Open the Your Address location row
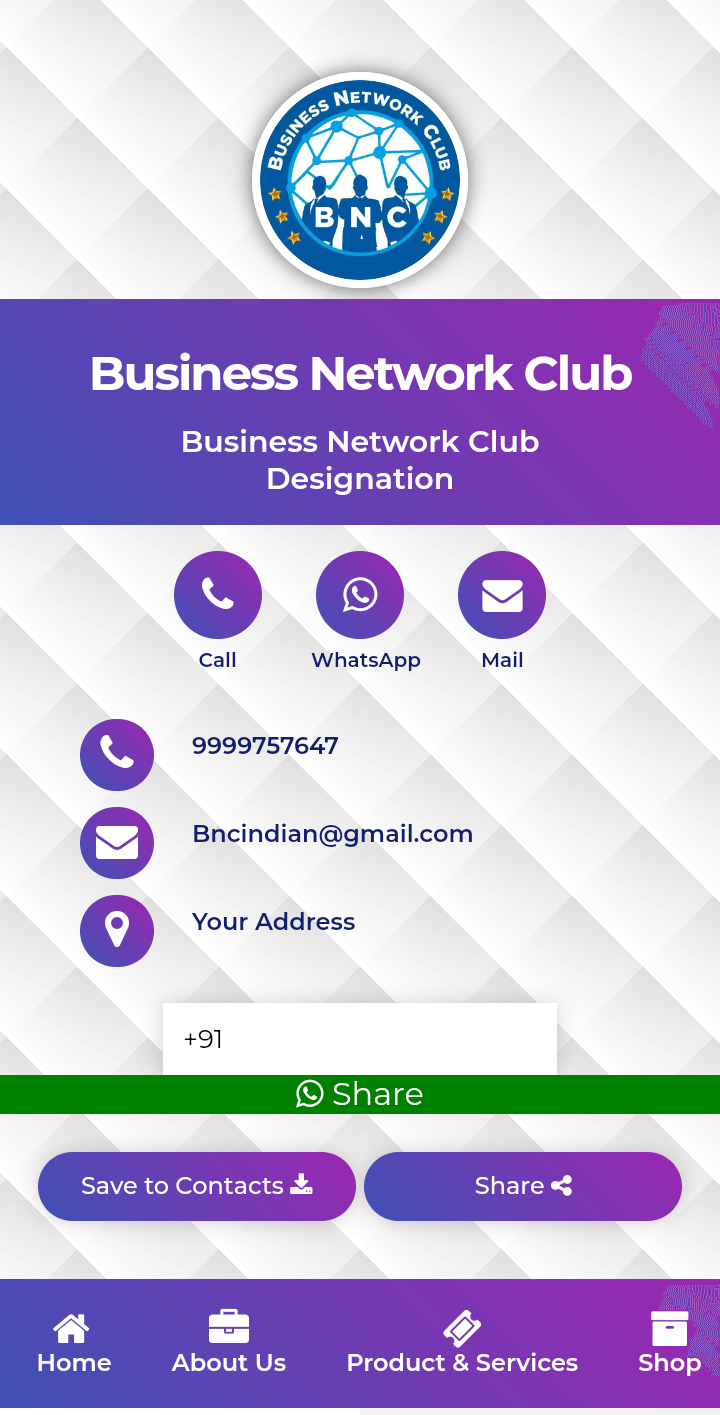 [273, 922]
